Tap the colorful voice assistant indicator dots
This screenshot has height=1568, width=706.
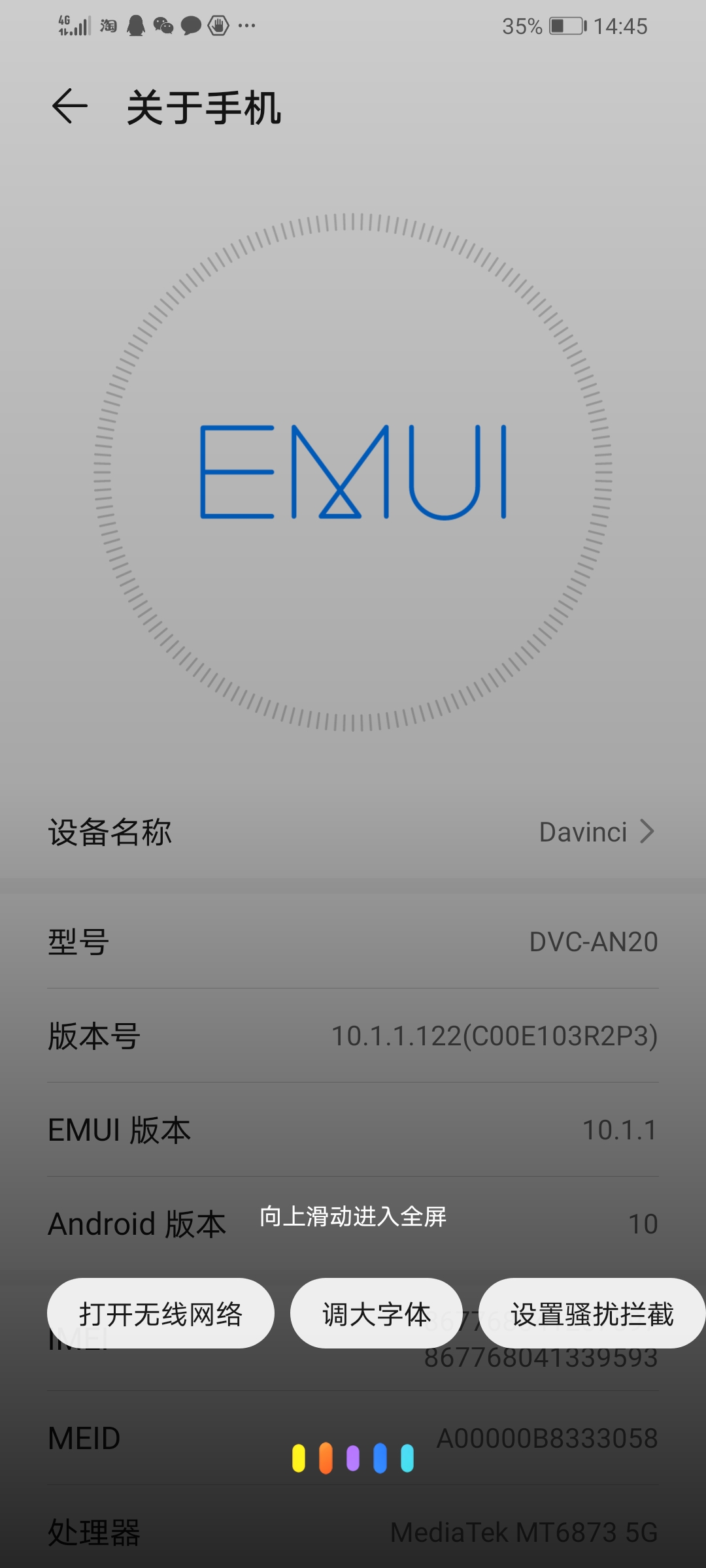353,1458
